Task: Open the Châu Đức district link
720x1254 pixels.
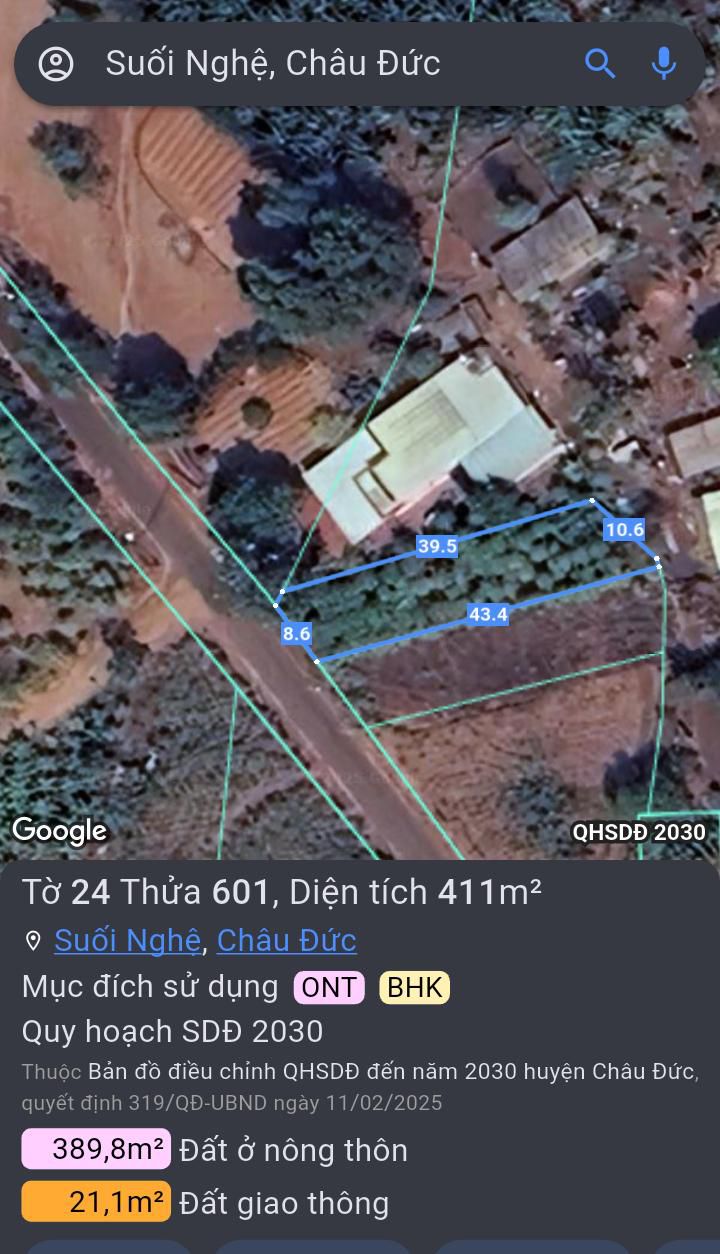Action: tap(286, 941)
